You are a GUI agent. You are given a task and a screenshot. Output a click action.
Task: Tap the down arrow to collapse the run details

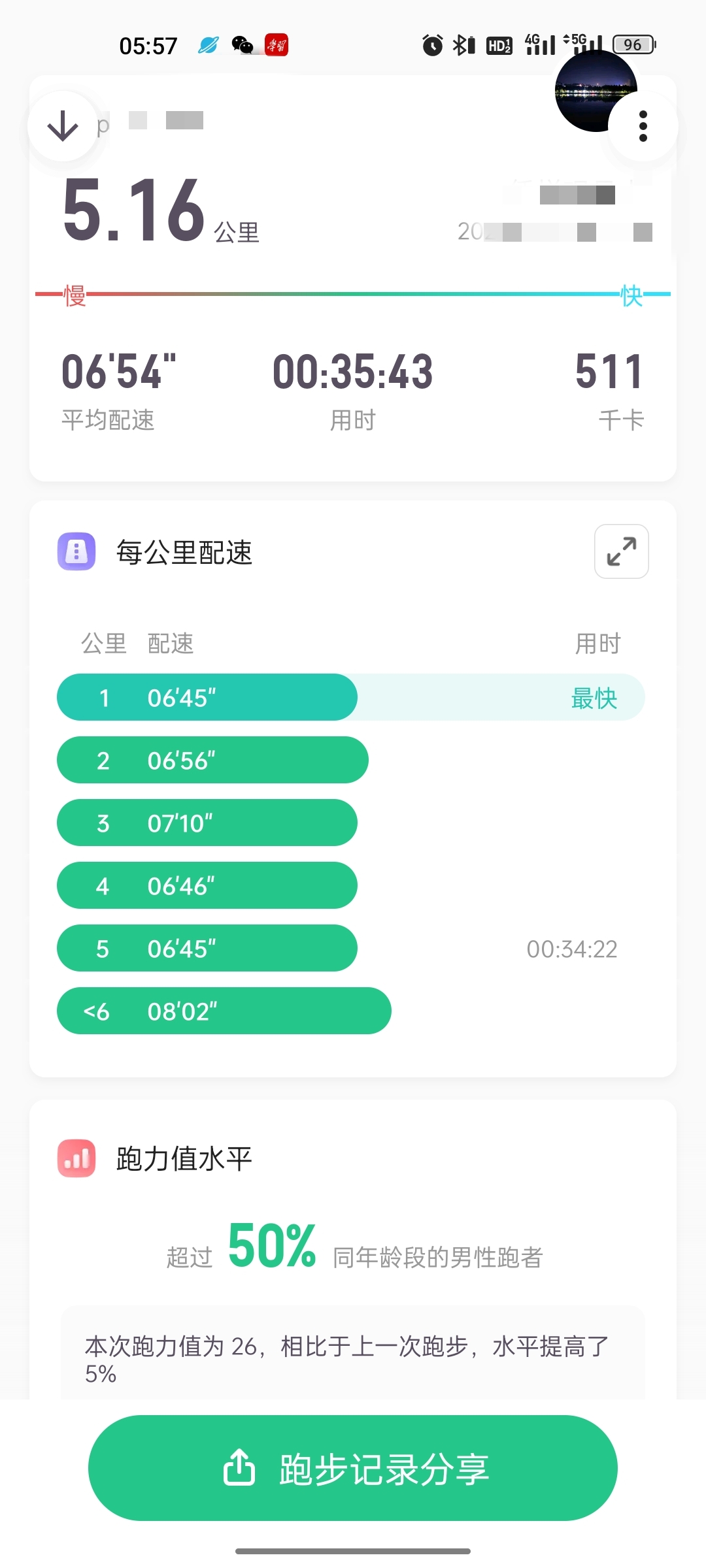point(63,126)
